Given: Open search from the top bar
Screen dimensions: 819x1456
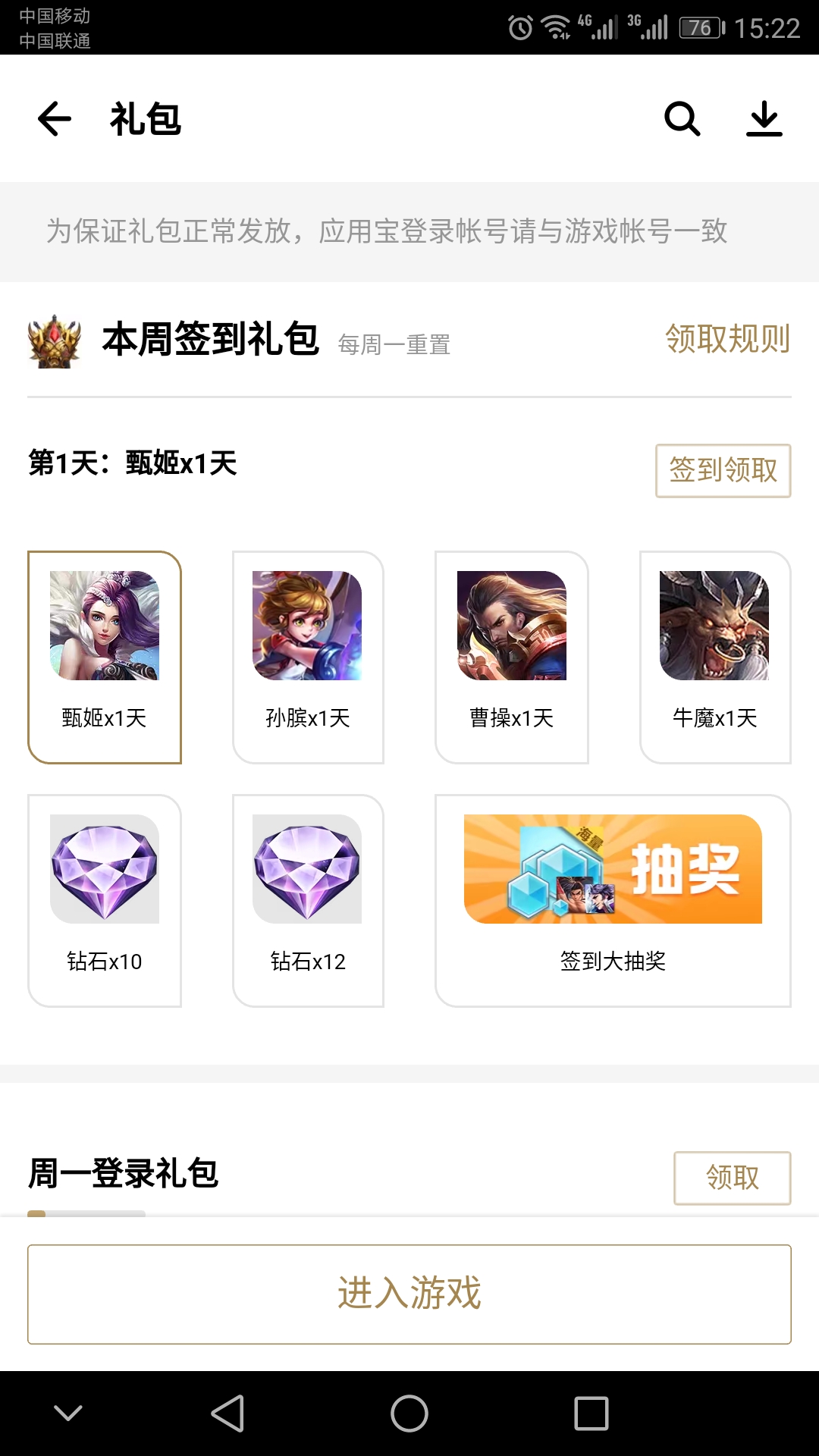Looking at the screenshot, I should click(x=681, y=119).
